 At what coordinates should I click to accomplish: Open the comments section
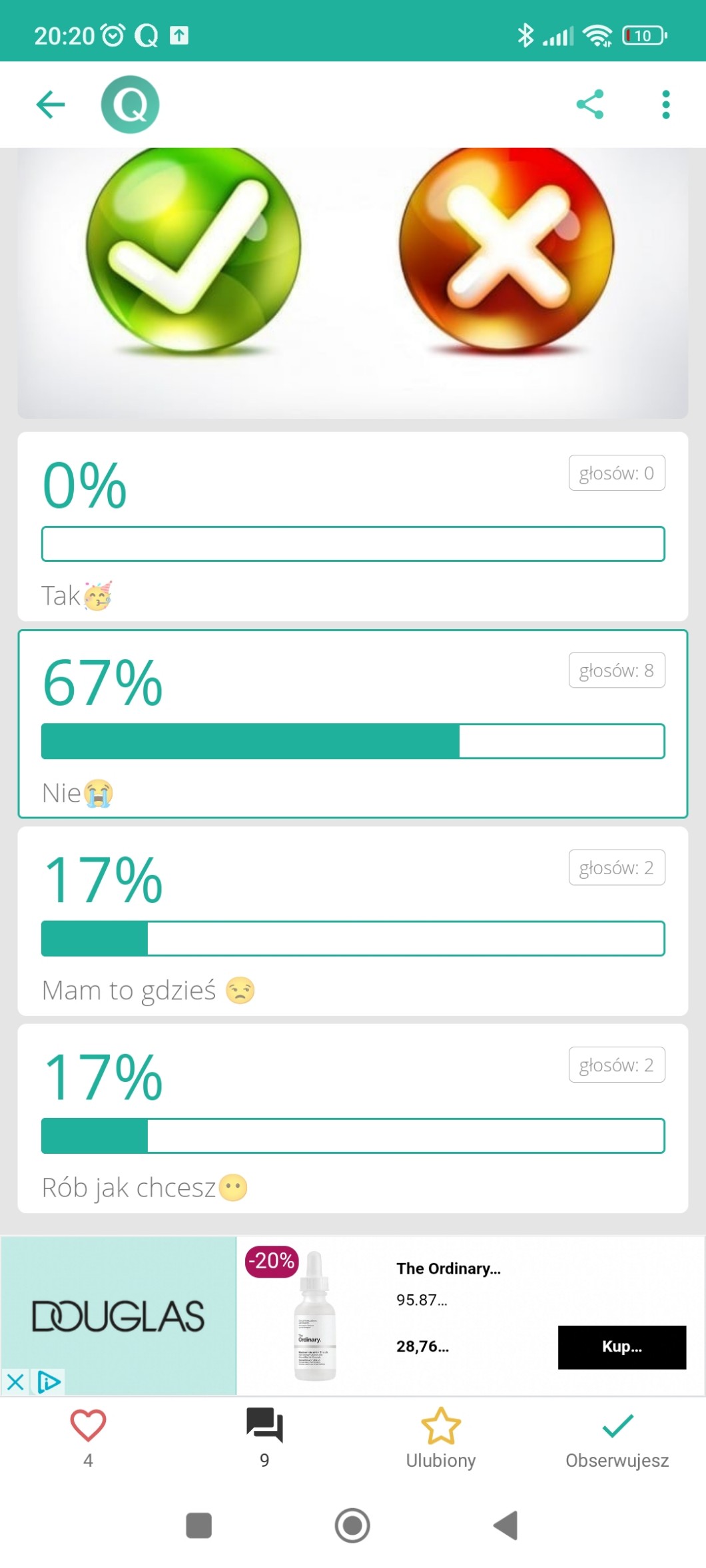pos(264,1437)
